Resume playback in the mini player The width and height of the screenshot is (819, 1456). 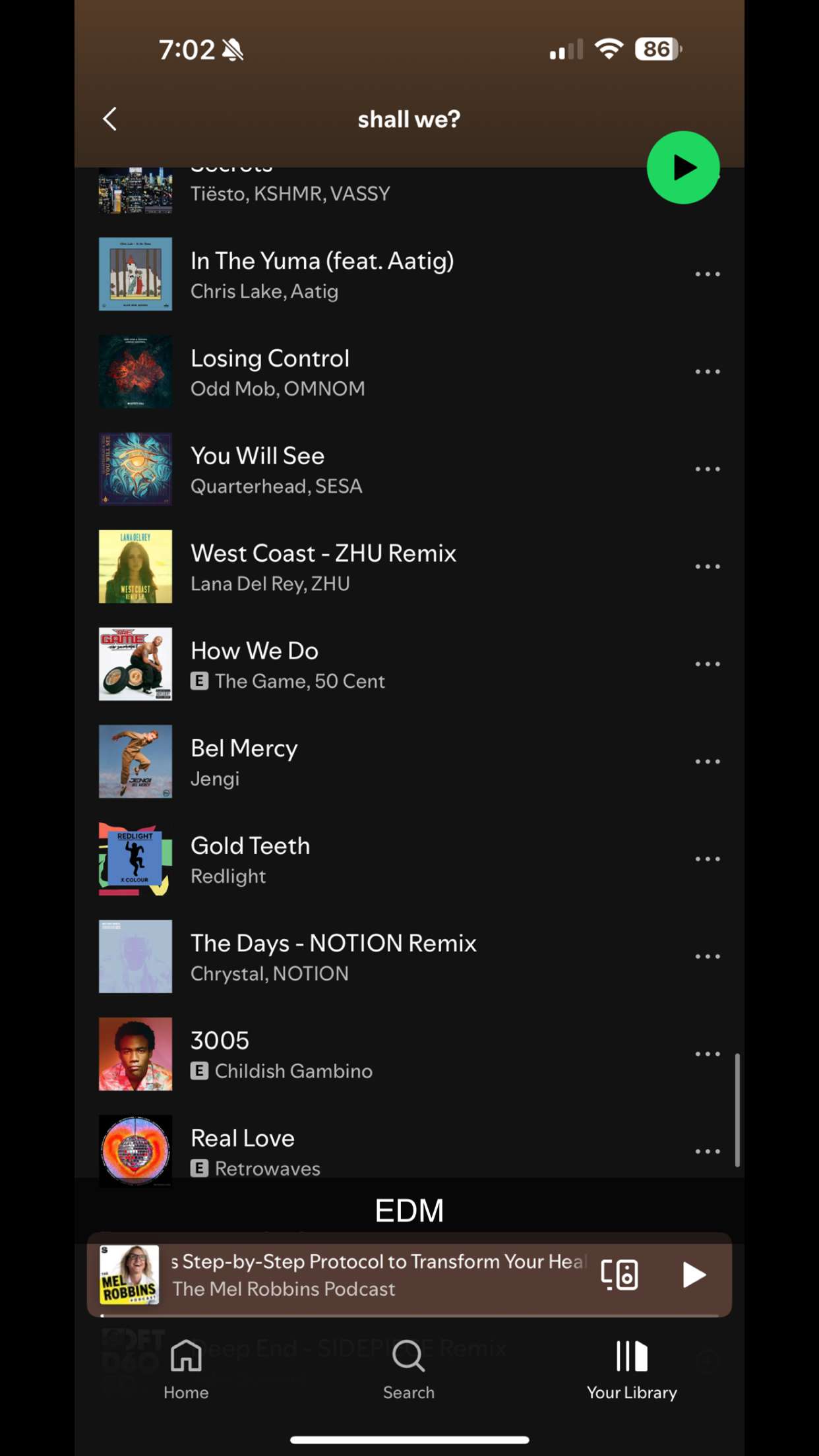point(694,1274)
